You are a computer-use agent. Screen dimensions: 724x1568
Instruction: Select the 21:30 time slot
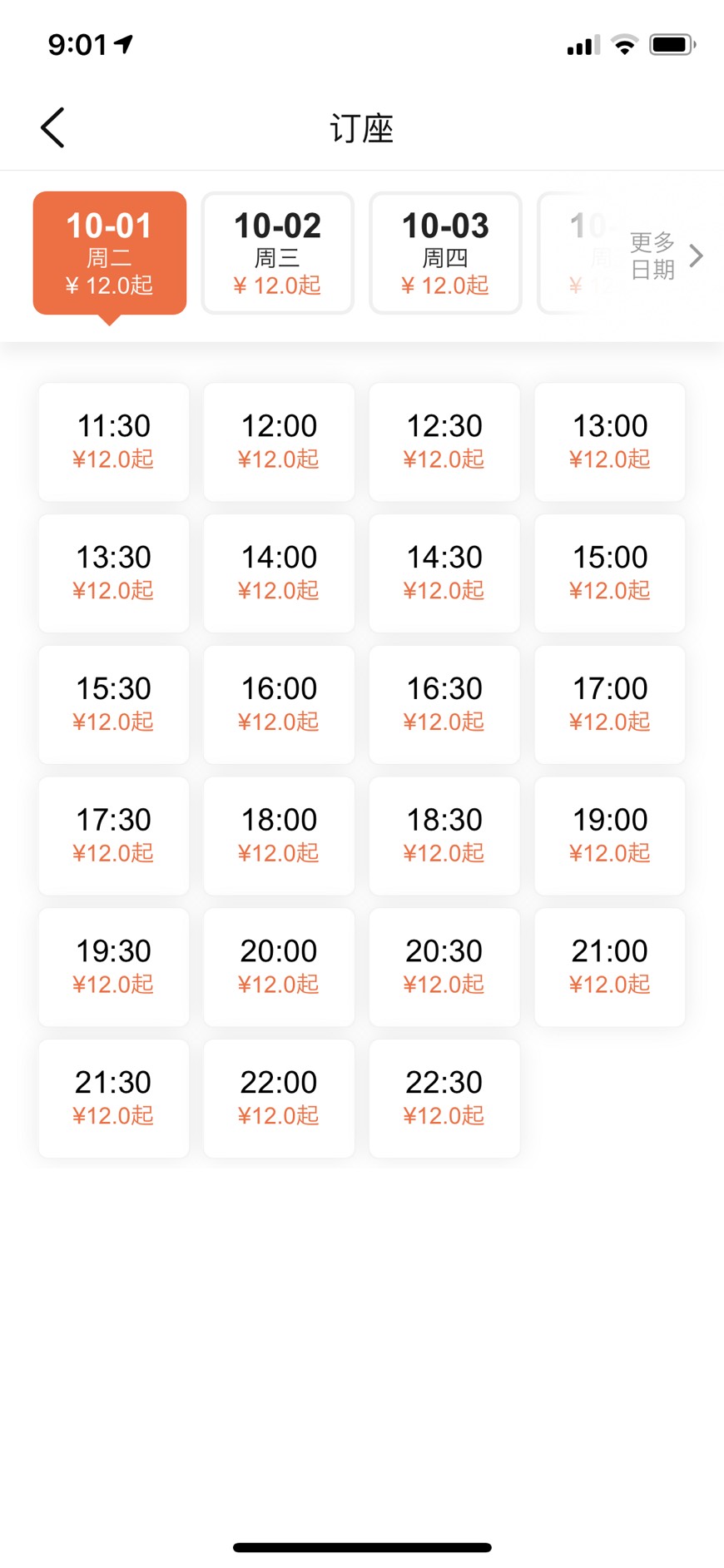coord(114,1099)
